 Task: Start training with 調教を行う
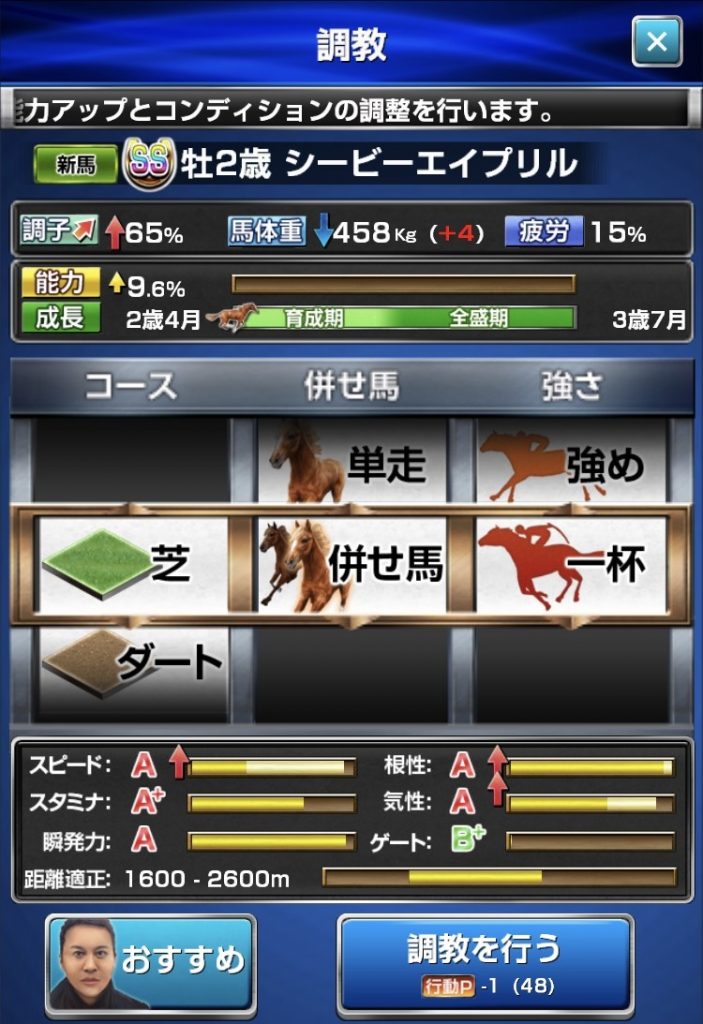(485, 962)
